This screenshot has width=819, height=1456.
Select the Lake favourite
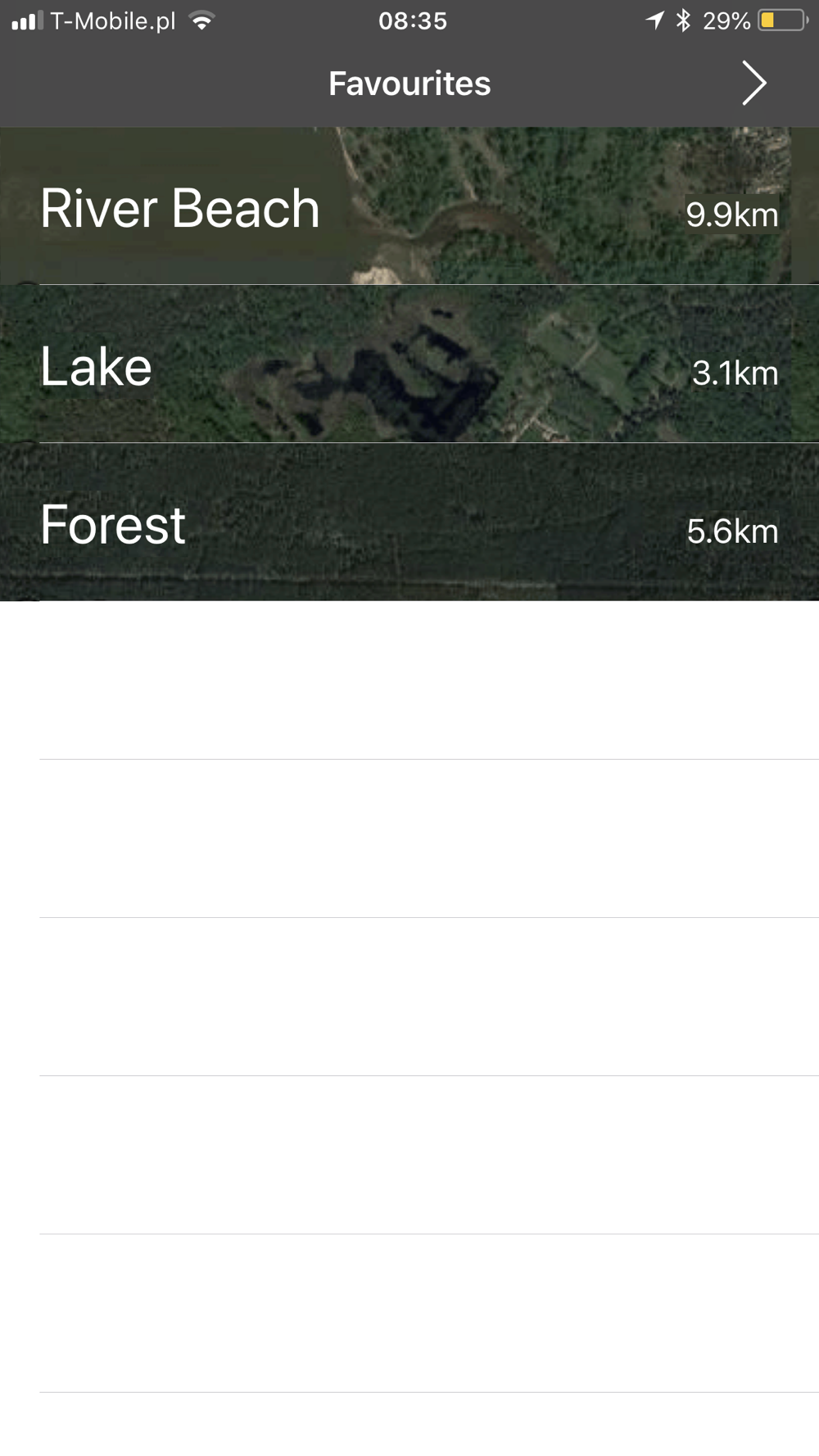409,364
